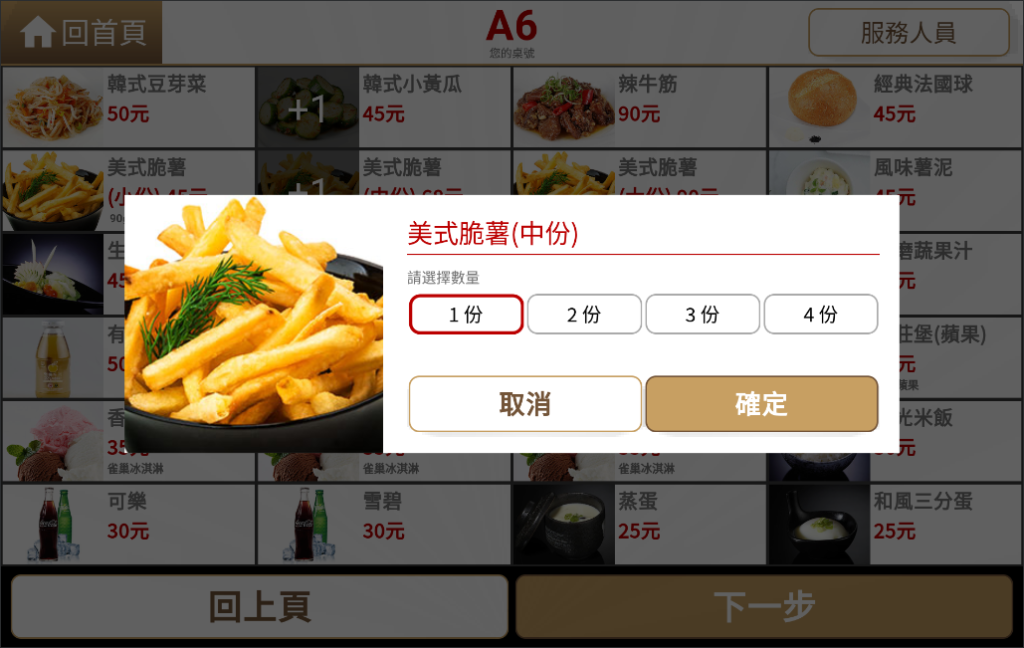The height and width of the screenshot is (648, 1024).
Task: Open 經典法國球 menu item
Action: coord(894,106)
